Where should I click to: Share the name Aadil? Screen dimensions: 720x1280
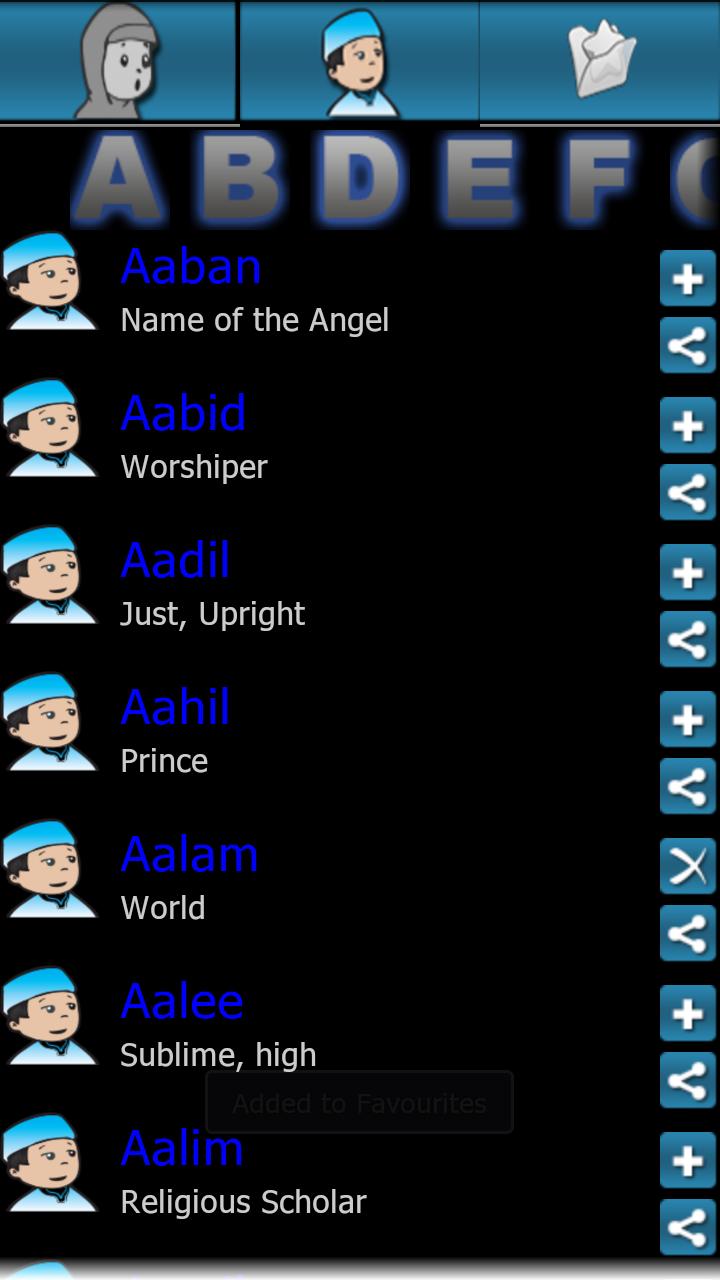pyautogui.click(x=687, y=639)
